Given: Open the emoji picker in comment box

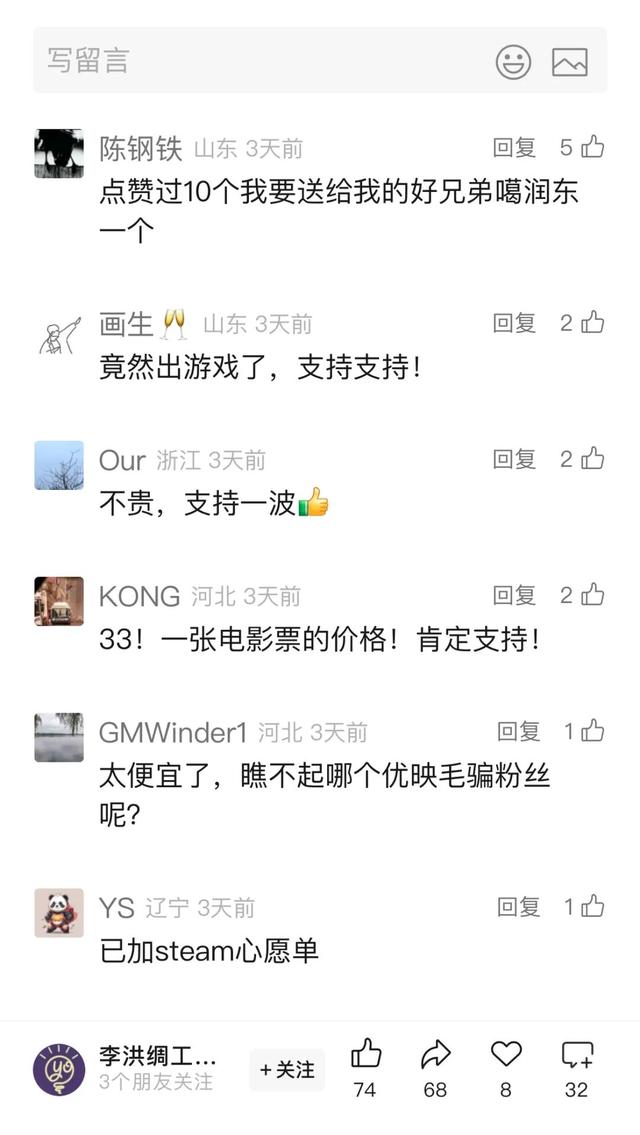Looking at the screenshot, I should click(514, 61).
